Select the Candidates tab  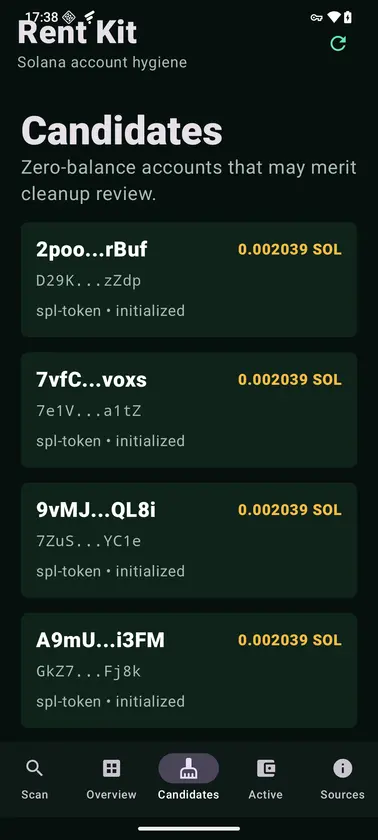(188, 779)
